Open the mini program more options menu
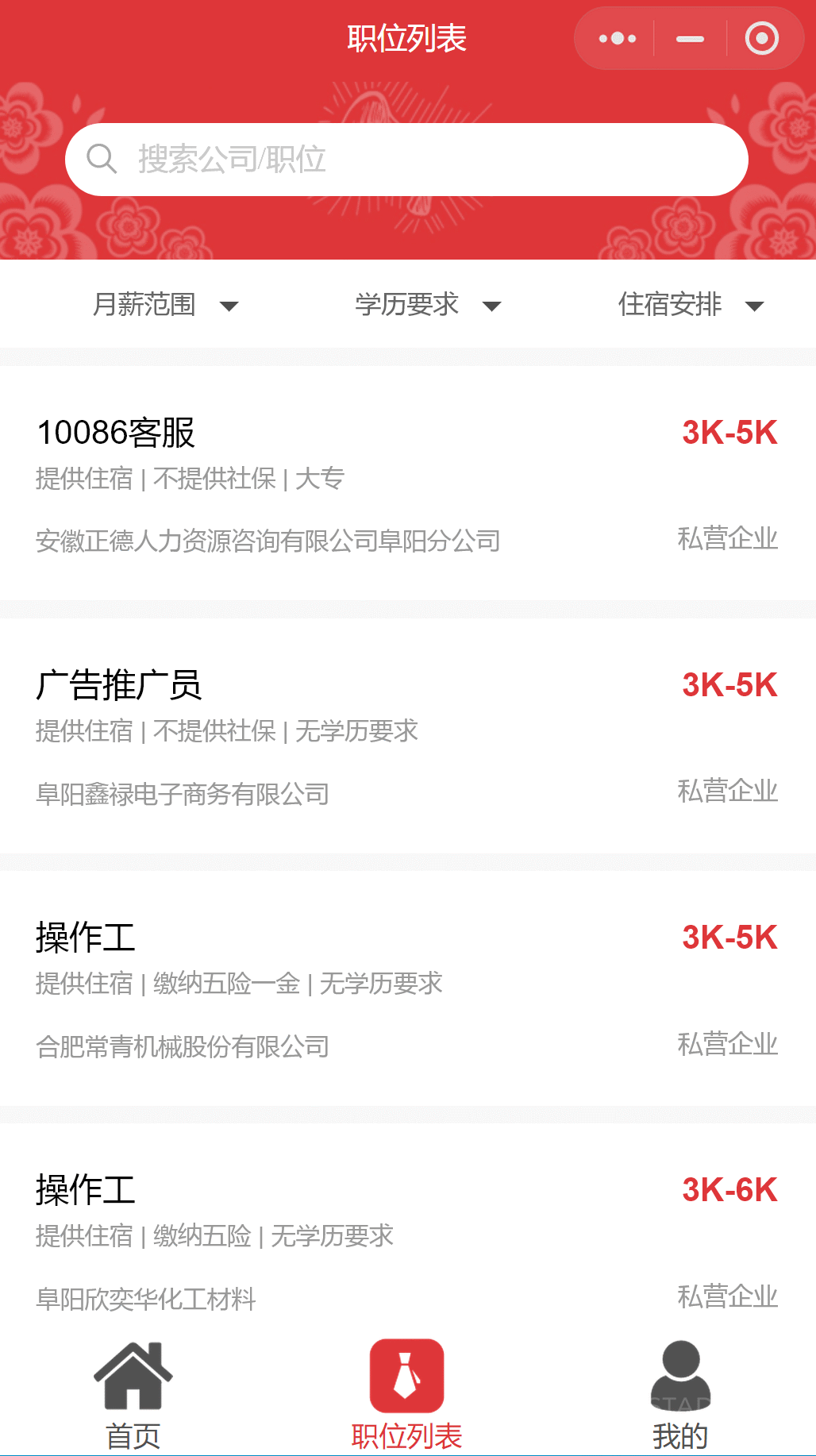This screenshot has height=1456, width=816. [x=618, y=38]
